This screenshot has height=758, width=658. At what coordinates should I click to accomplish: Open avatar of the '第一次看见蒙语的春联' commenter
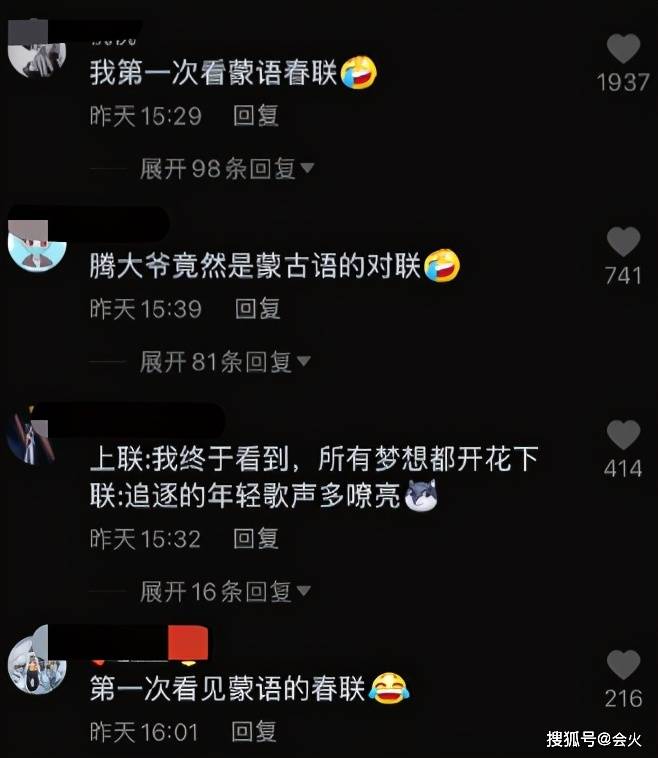[37, 664]
